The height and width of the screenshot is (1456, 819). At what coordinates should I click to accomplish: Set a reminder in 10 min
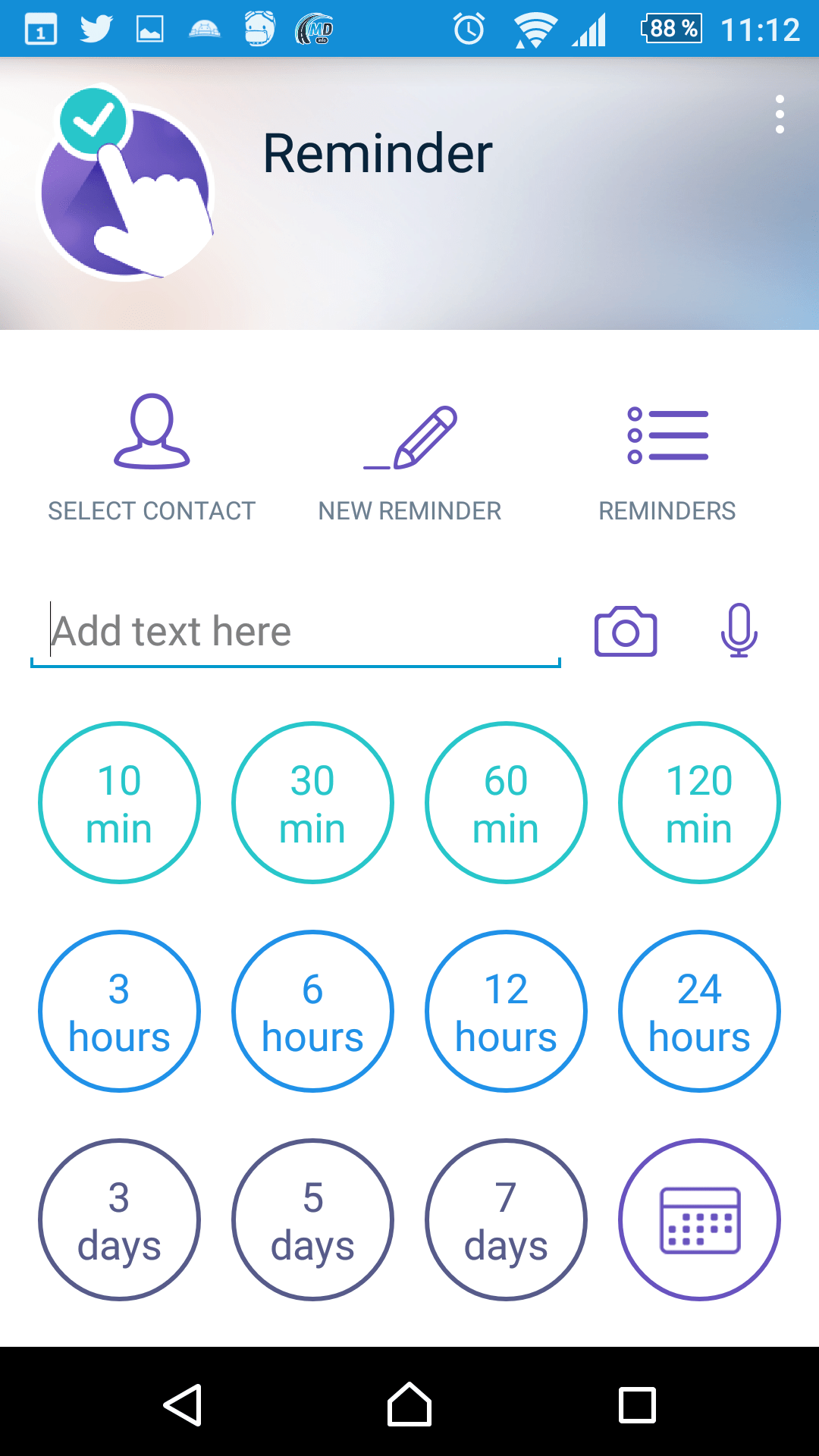click(119, 802)
